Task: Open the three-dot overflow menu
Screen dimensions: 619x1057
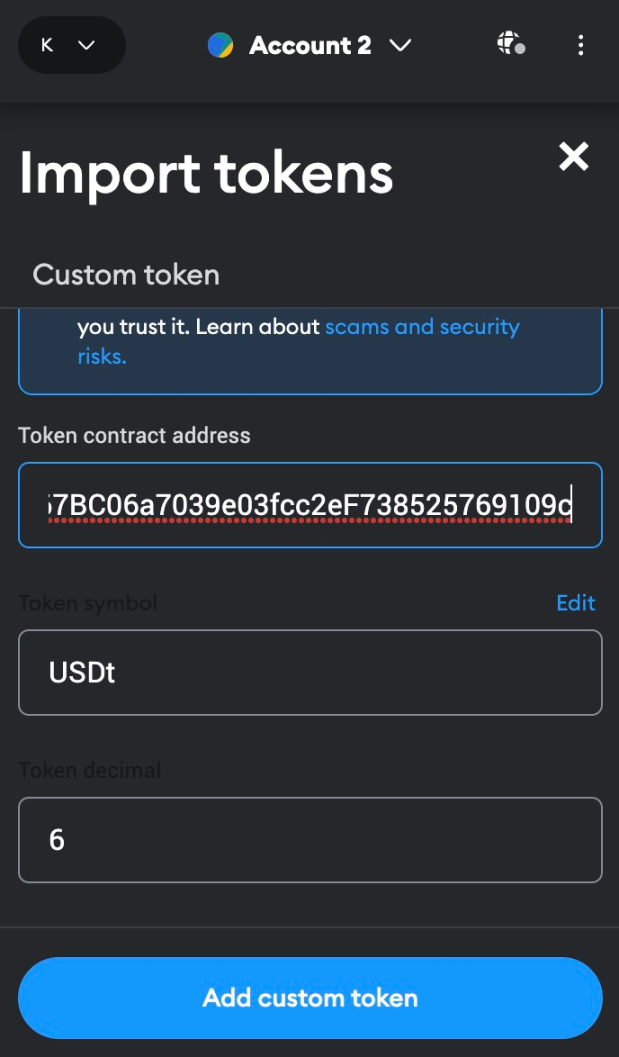Action: [581, 45]
